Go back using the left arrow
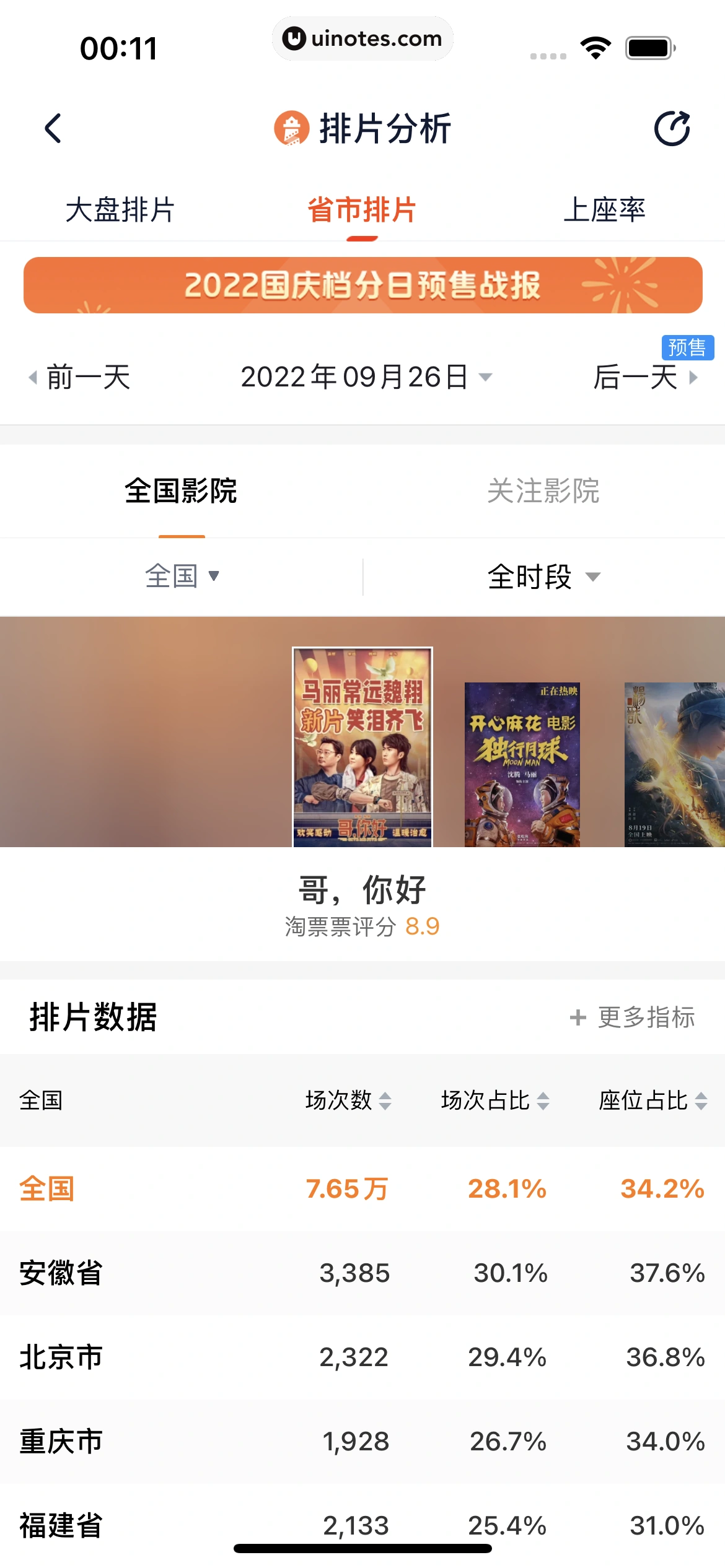The height and width of the screenshot is (1568, 725). pos(53,128)
